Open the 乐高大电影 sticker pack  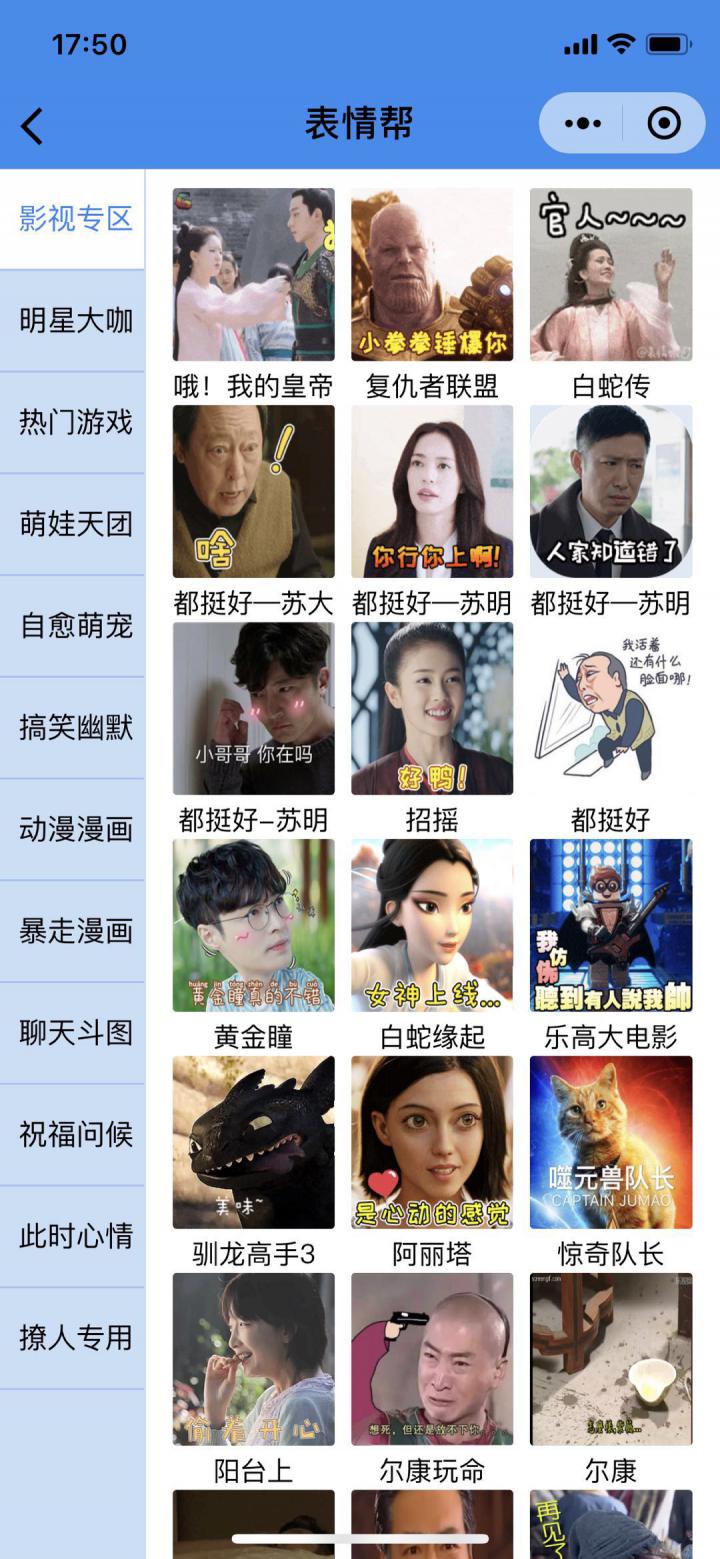[611, 926]
